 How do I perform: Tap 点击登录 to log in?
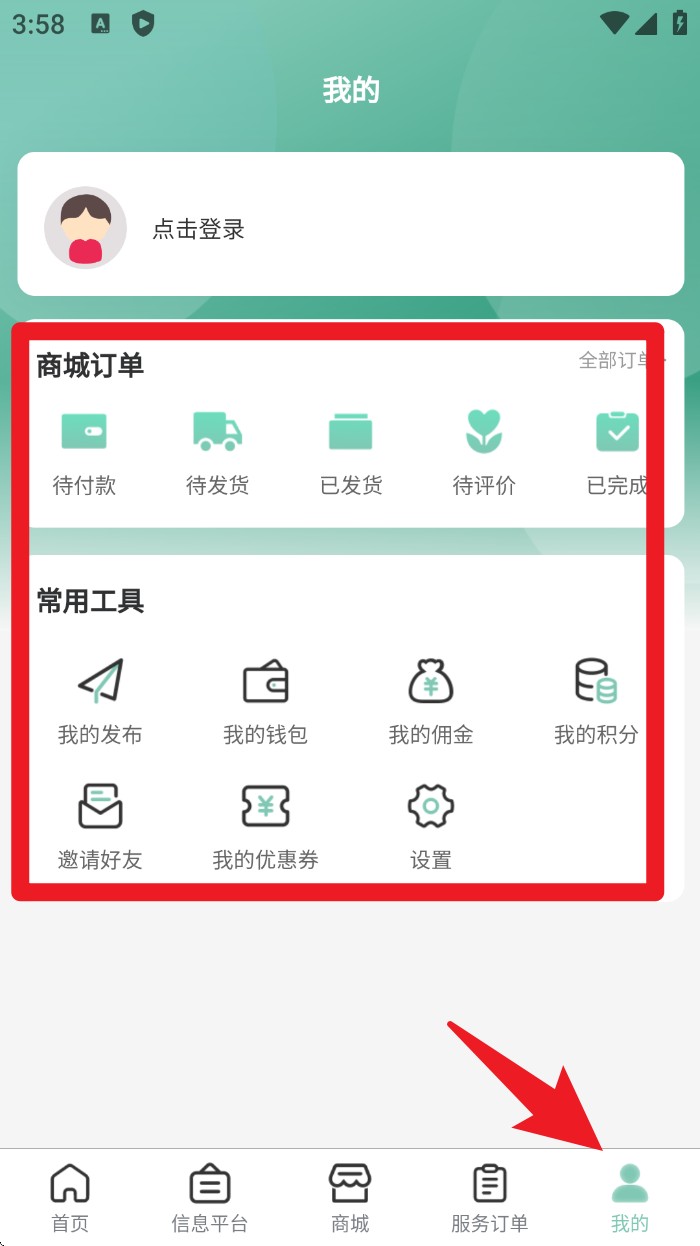tap(198, 229)
